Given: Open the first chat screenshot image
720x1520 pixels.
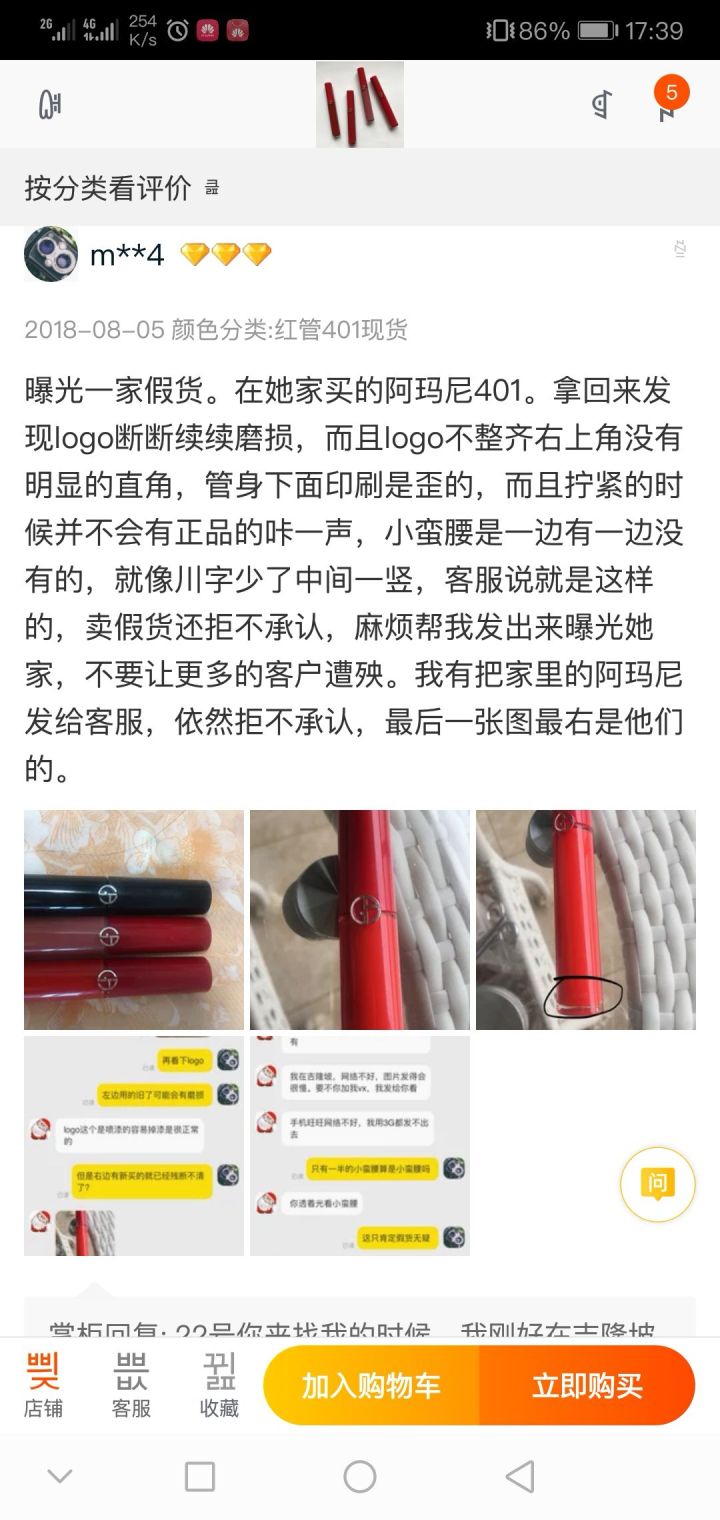Looking at the screenshot, I should tap(134, 1146).
